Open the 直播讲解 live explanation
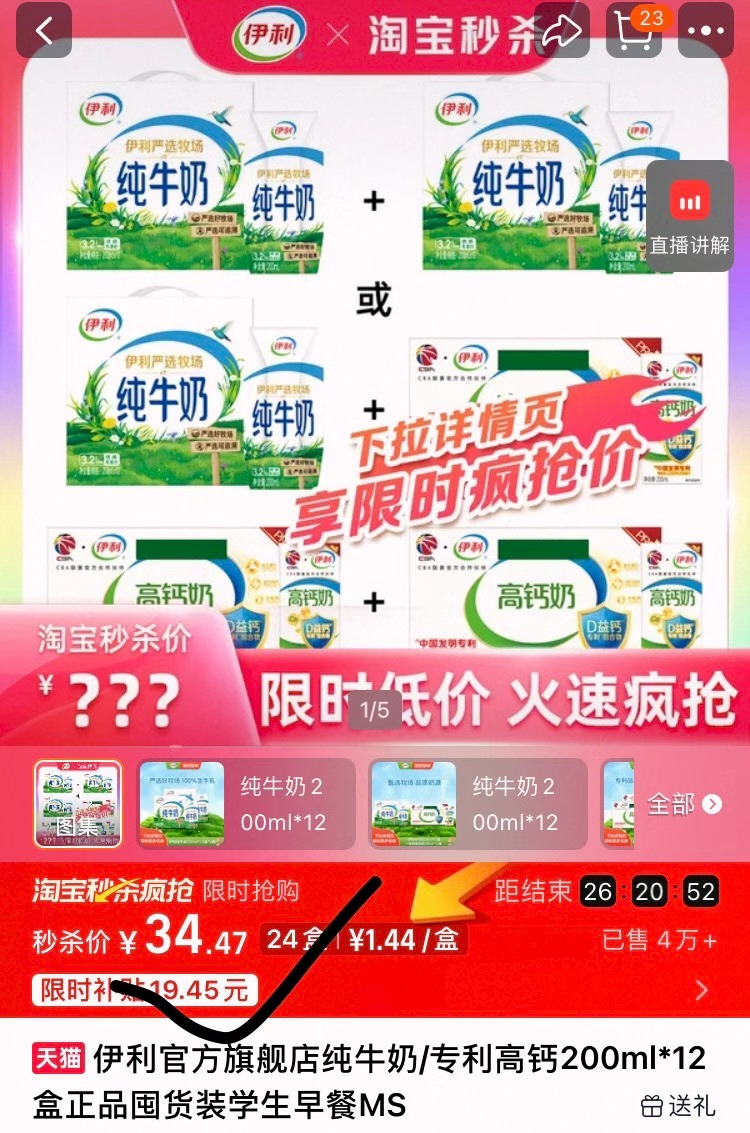The width and height of the screenshot is (750, 1133). 690,217
